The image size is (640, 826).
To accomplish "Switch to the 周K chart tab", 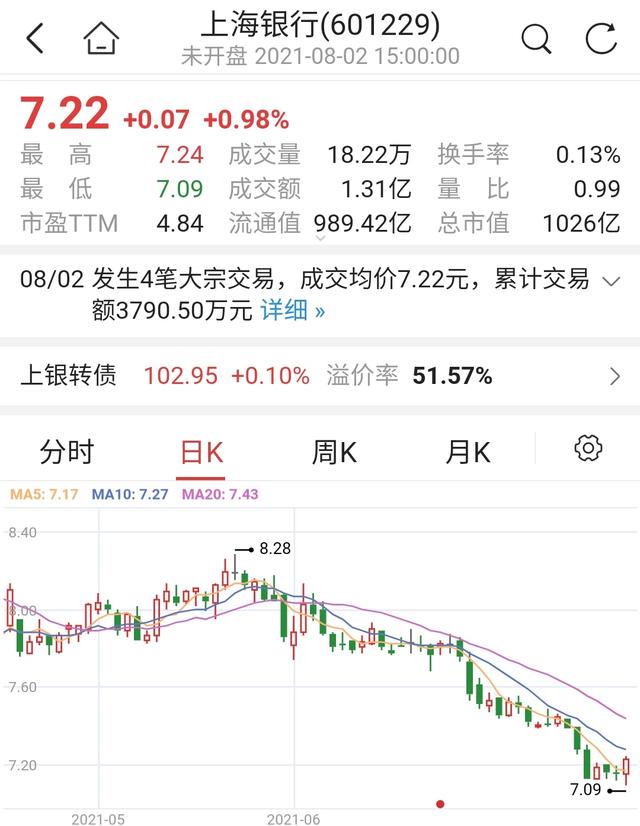I will pyautogui.click(x=334, y=452).
